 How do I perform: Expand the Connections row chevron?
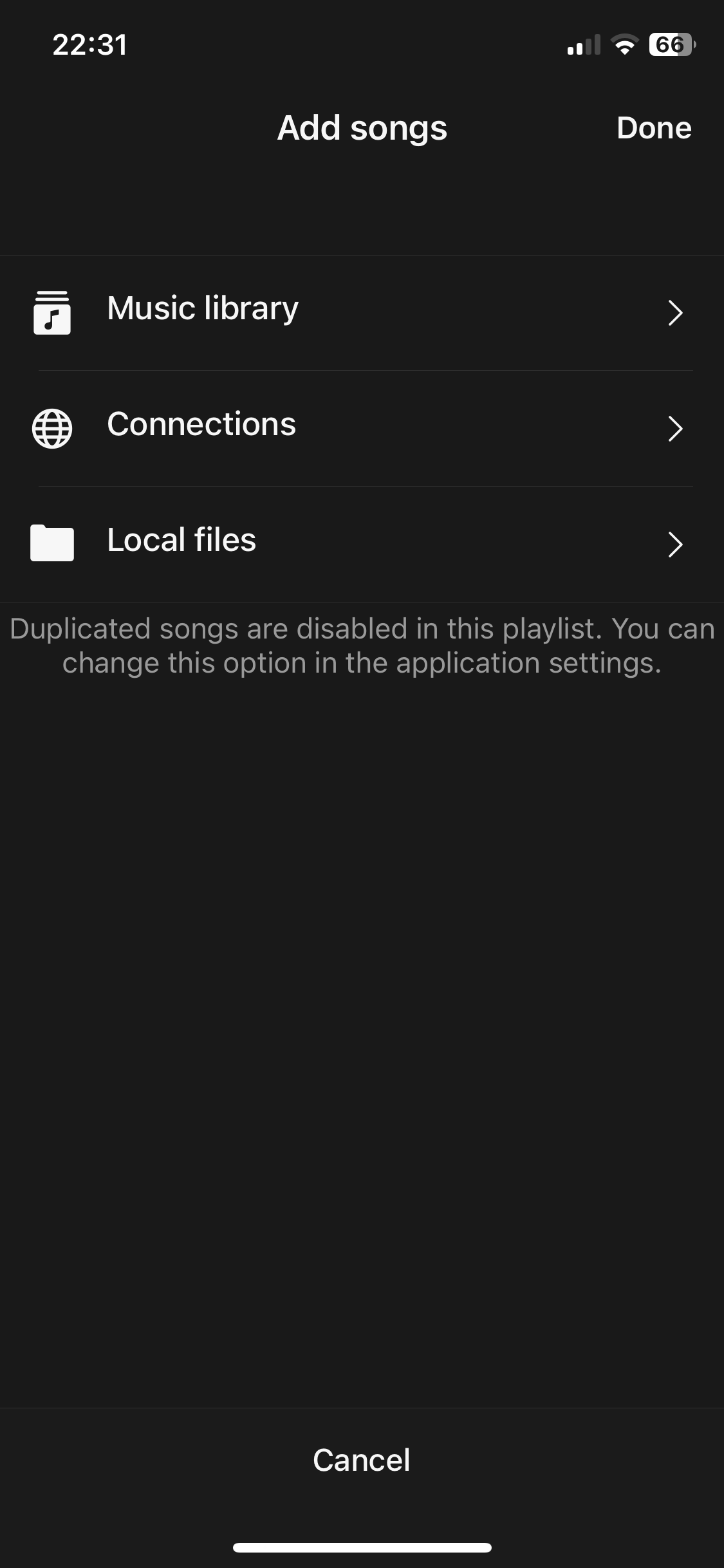(x=674, y=429)
